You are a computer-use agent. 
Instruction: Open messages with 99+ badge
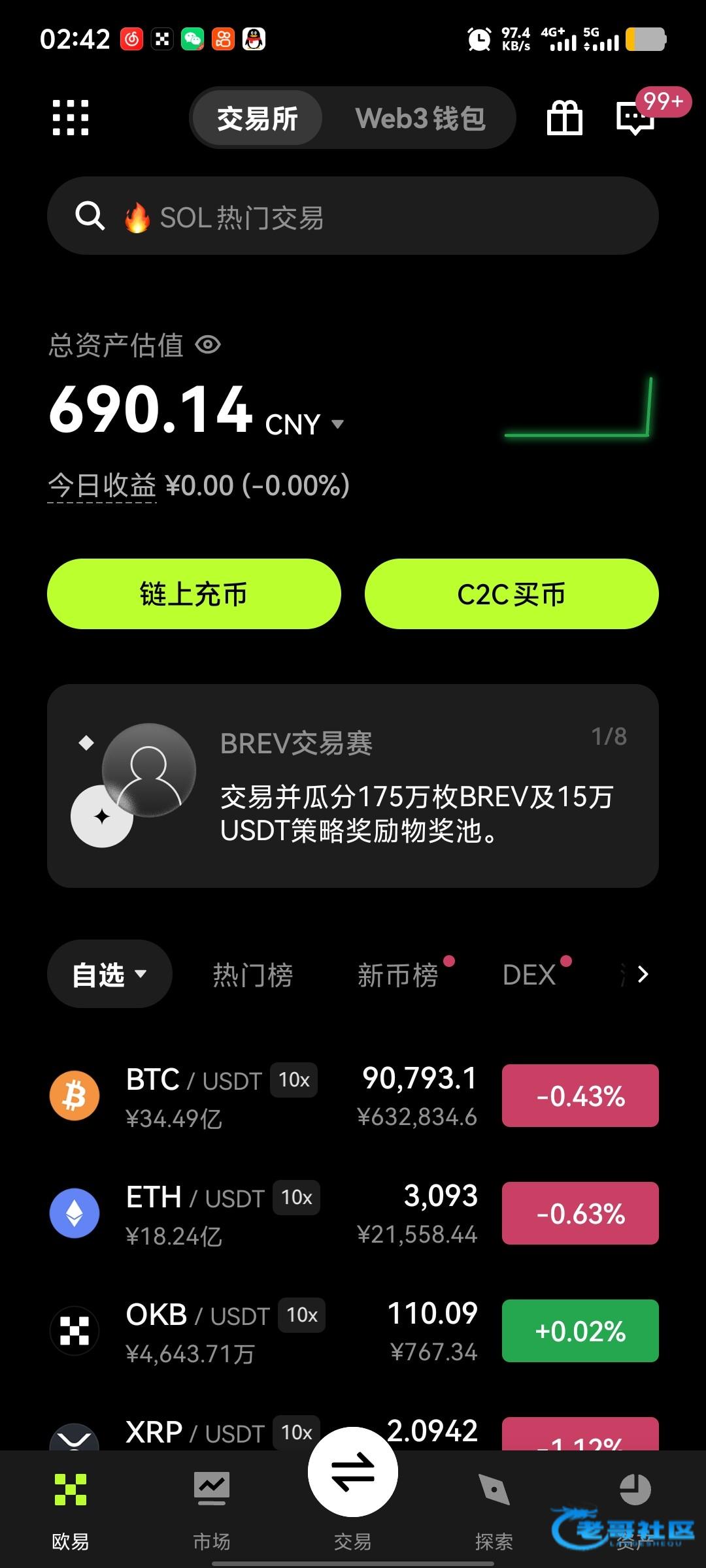[636, 118]
